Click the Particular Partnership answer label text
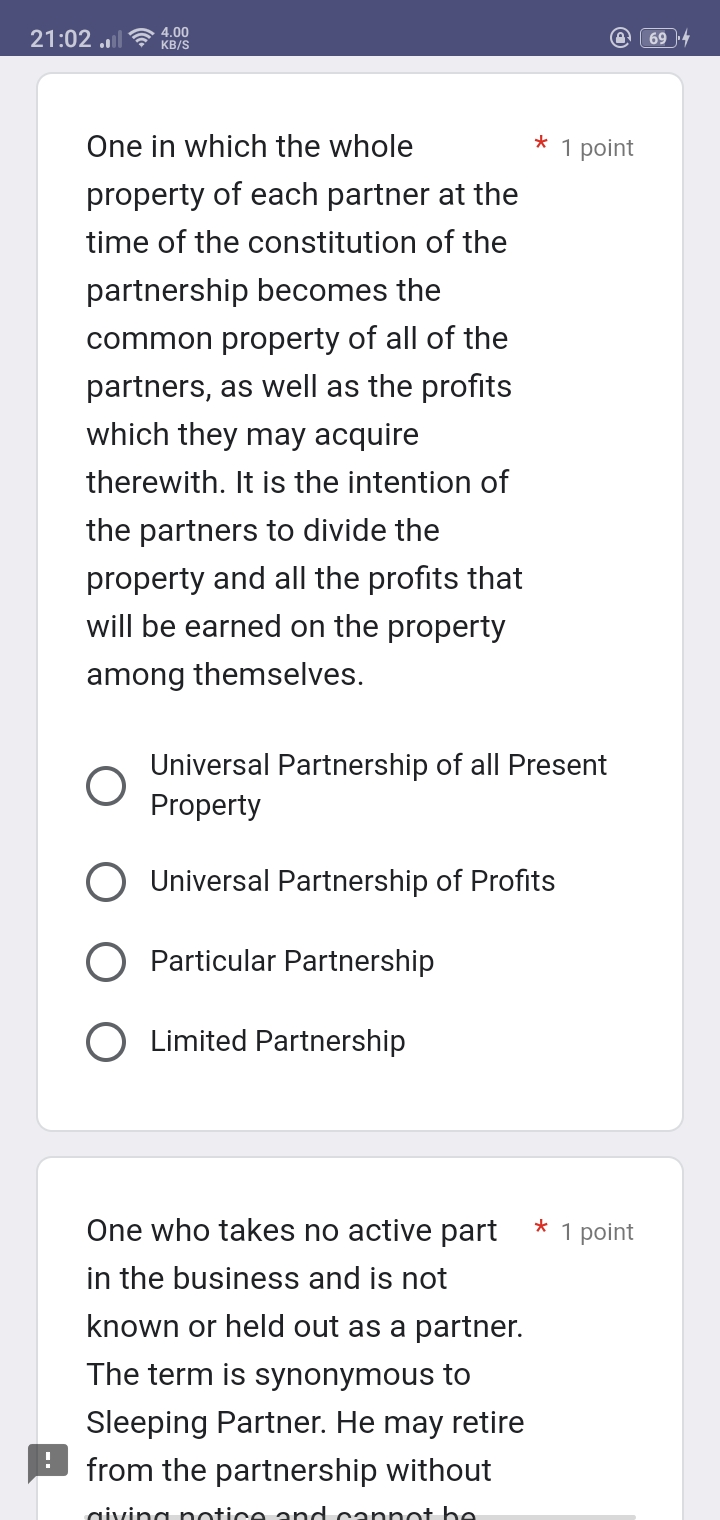 (x=292, y=961)
